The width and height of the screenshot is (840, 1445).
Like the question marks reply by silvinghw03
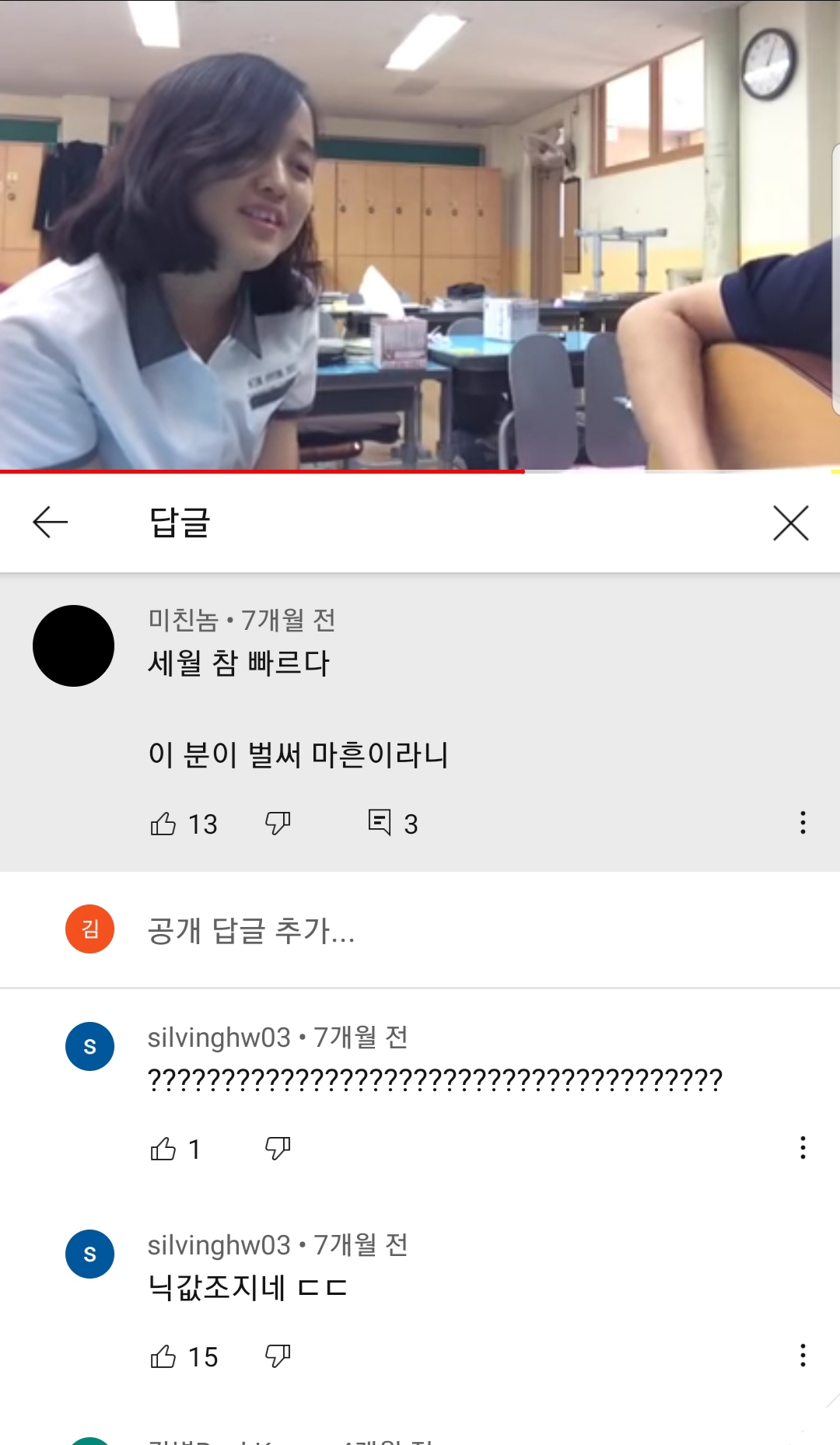[x=163, y=1149]
